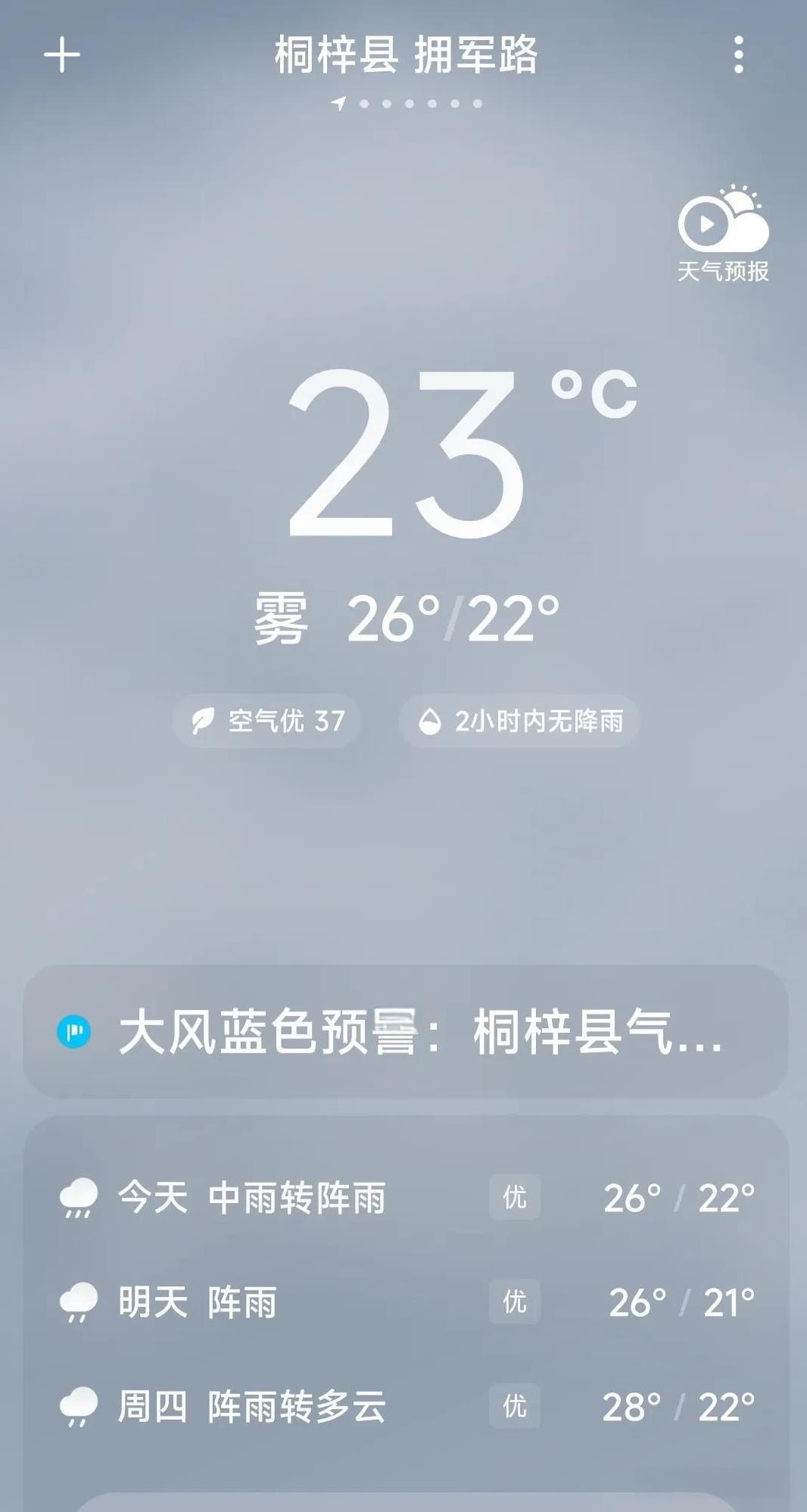The image size is (807, 1512).
Task: Open the 大风蓝色预警 warning card
Action: [x=406, y=1031]
